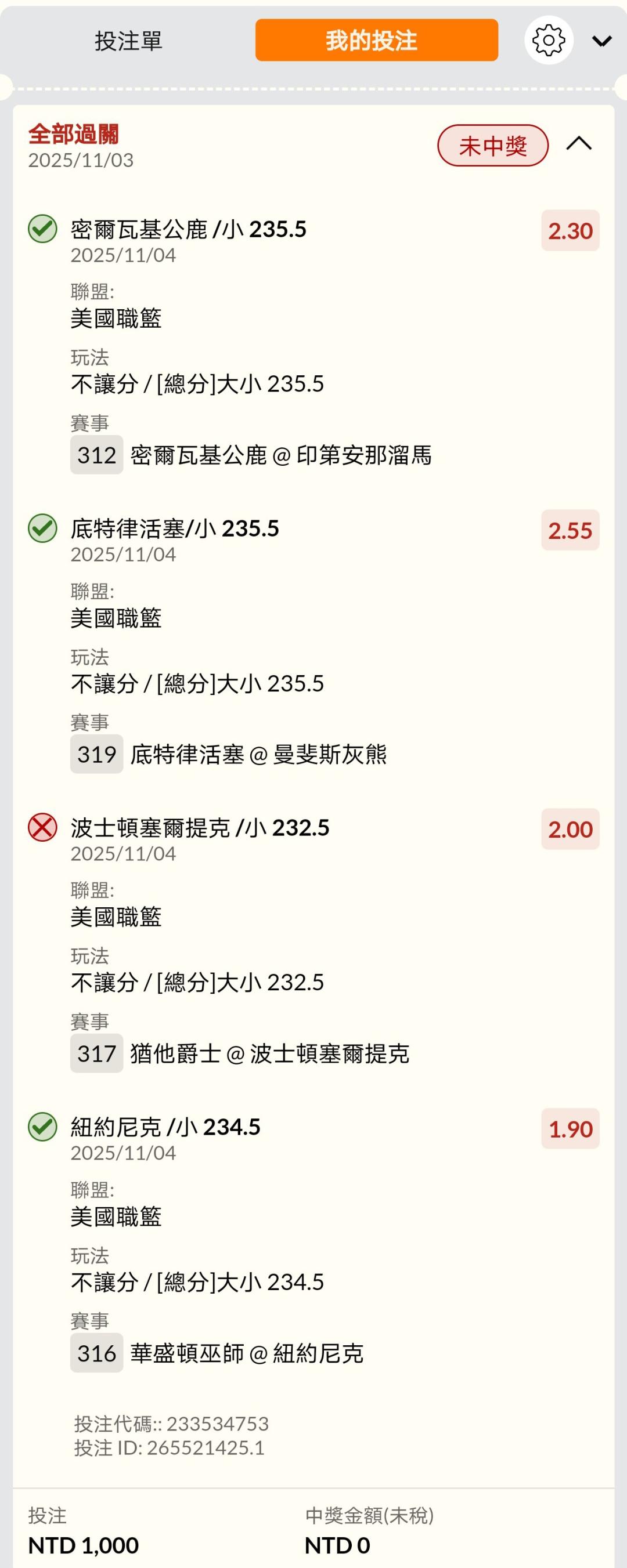627x1568 pixels.
Task: Select the 我的投注 tab
Action: pyautogui.click(x=376, y=40)
